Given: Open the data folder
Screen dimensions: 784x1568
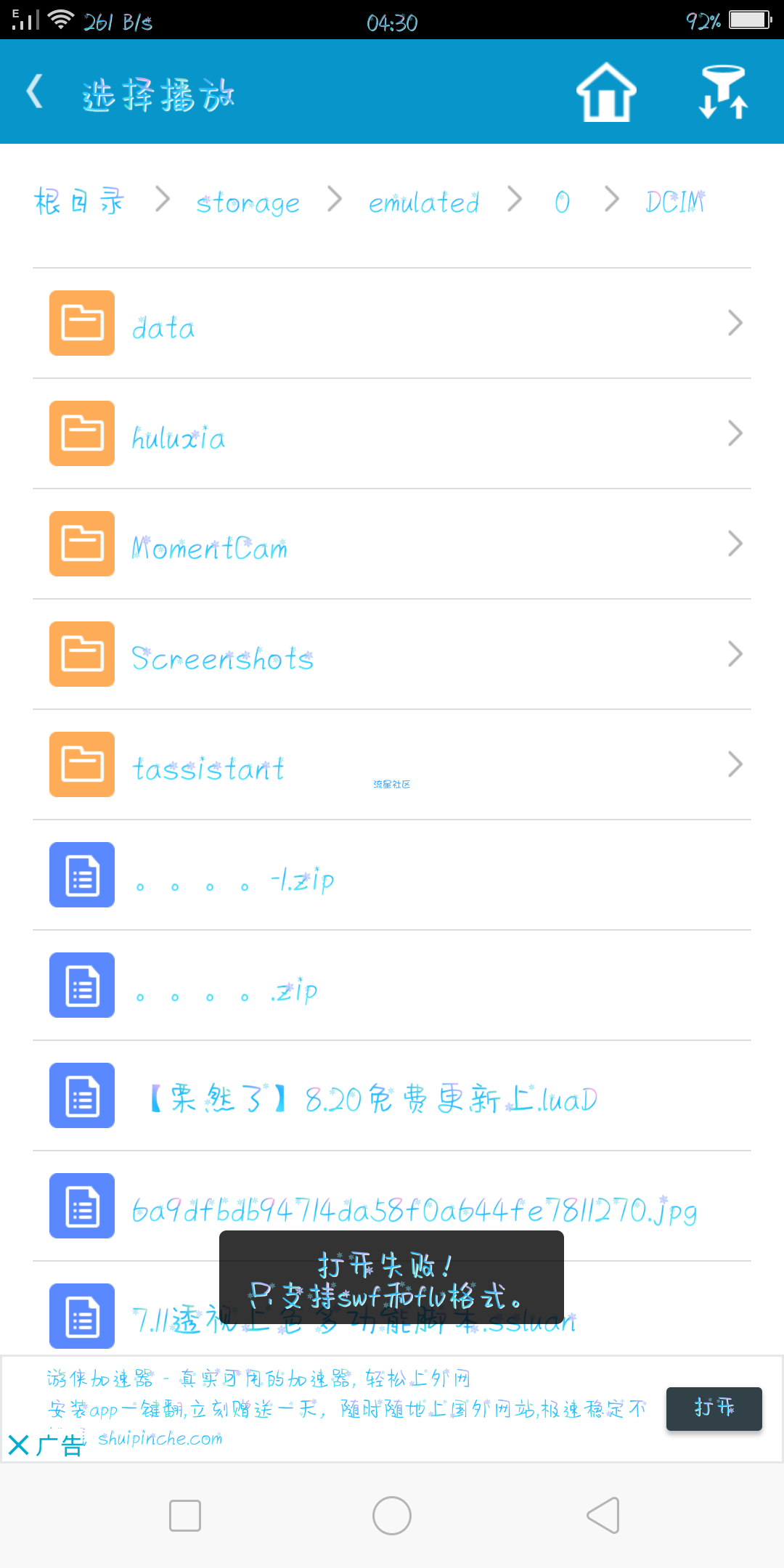Looking at the screenshot, I should (392, 323).
